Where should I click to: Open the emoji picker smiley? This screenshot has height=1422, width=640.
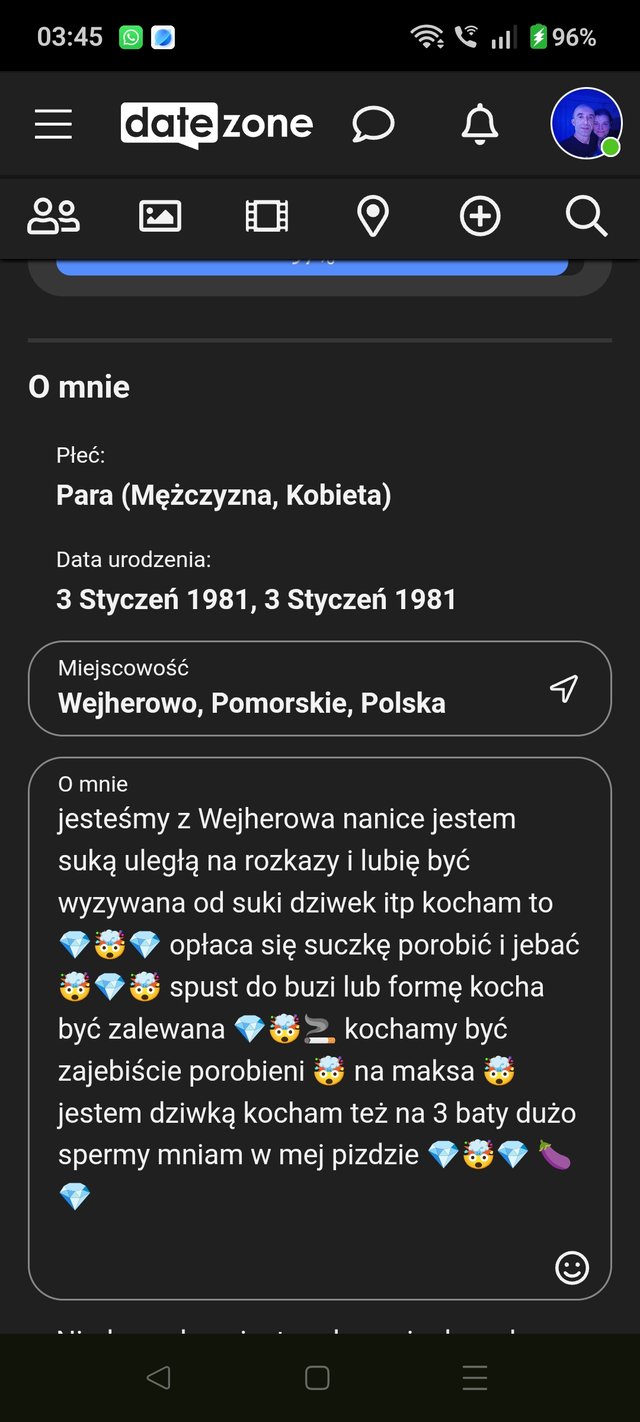572,1268
